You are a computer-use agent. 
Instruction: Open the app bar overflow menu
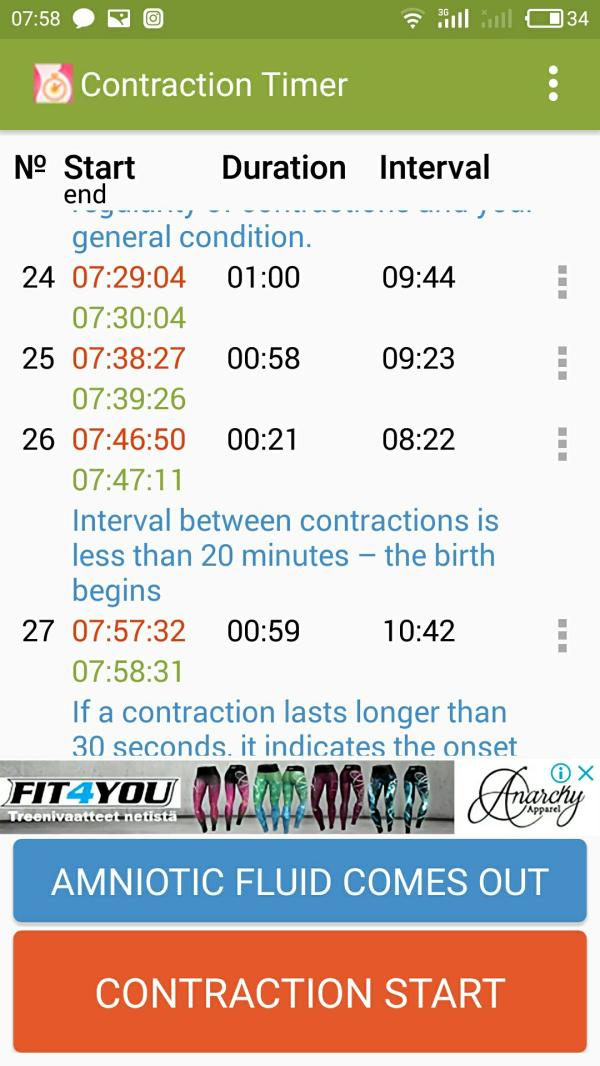[553, 84]
